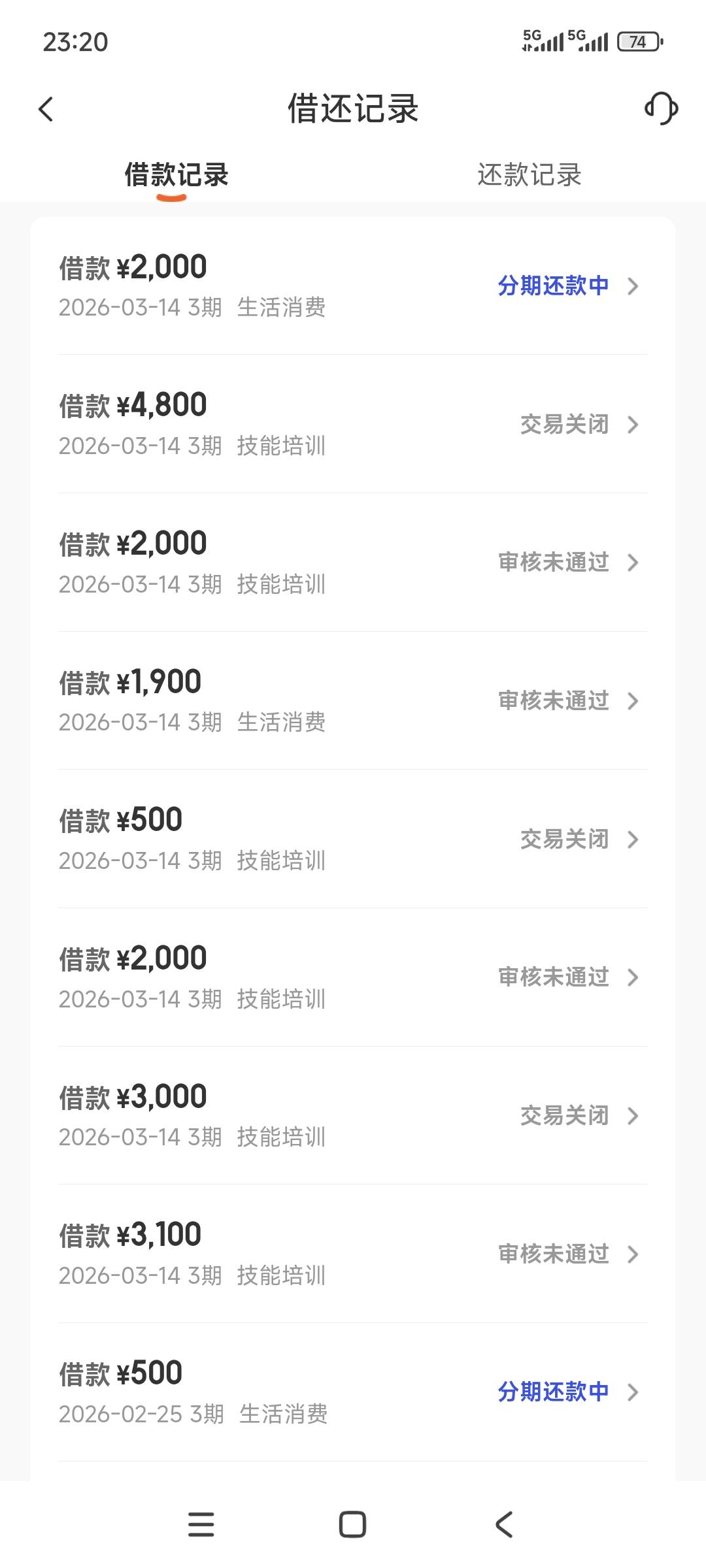This screenshot has width=706, height=1568.
Task: Go back using the app bar arrow
Action: [46, 109]
